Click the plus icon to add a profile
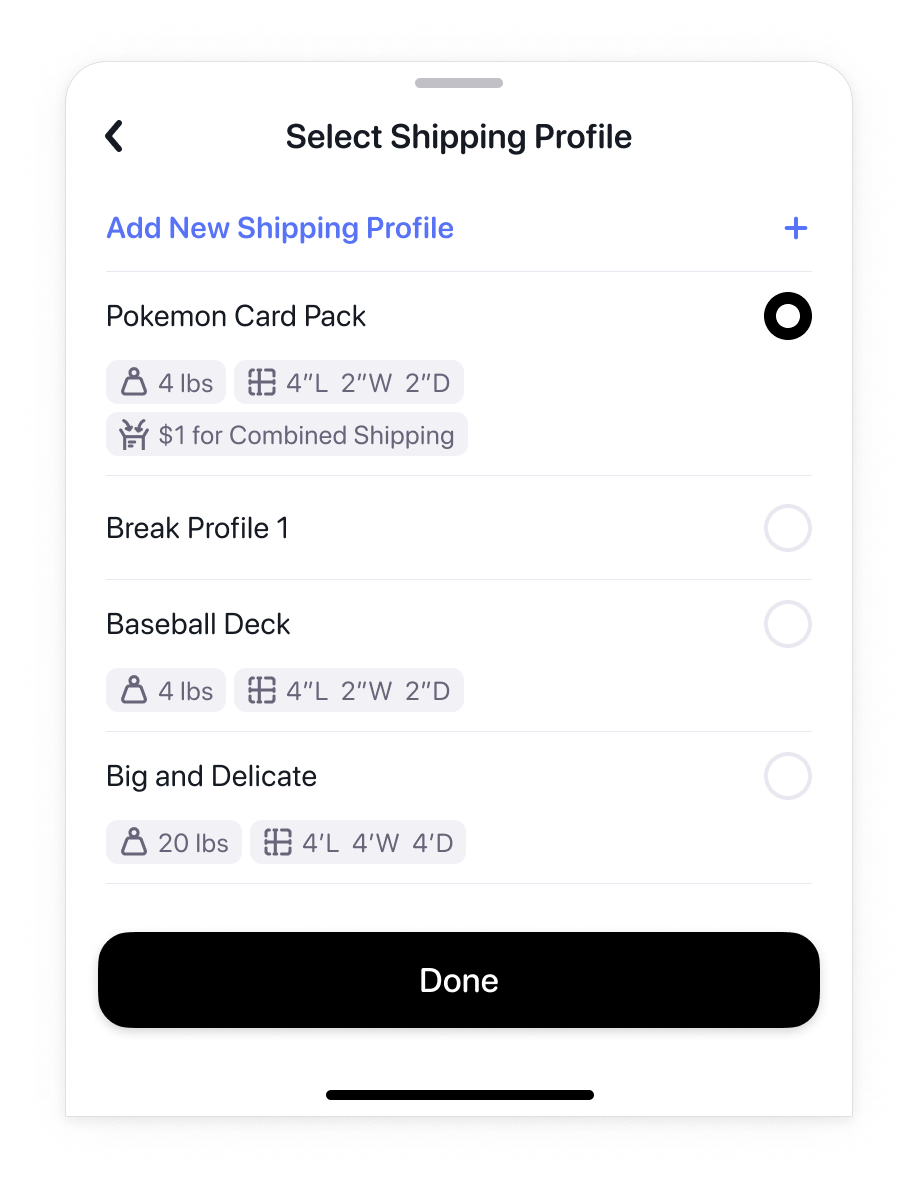 pos(795,228)
